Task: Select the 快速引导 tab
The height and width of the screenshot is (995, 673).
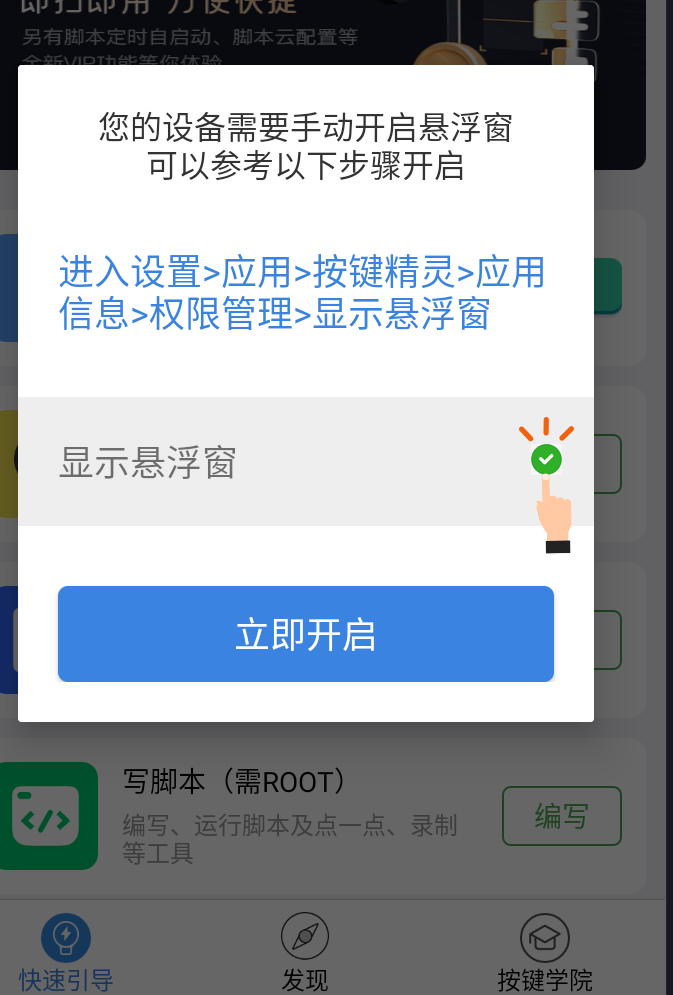Action: [x=66, y=953]
